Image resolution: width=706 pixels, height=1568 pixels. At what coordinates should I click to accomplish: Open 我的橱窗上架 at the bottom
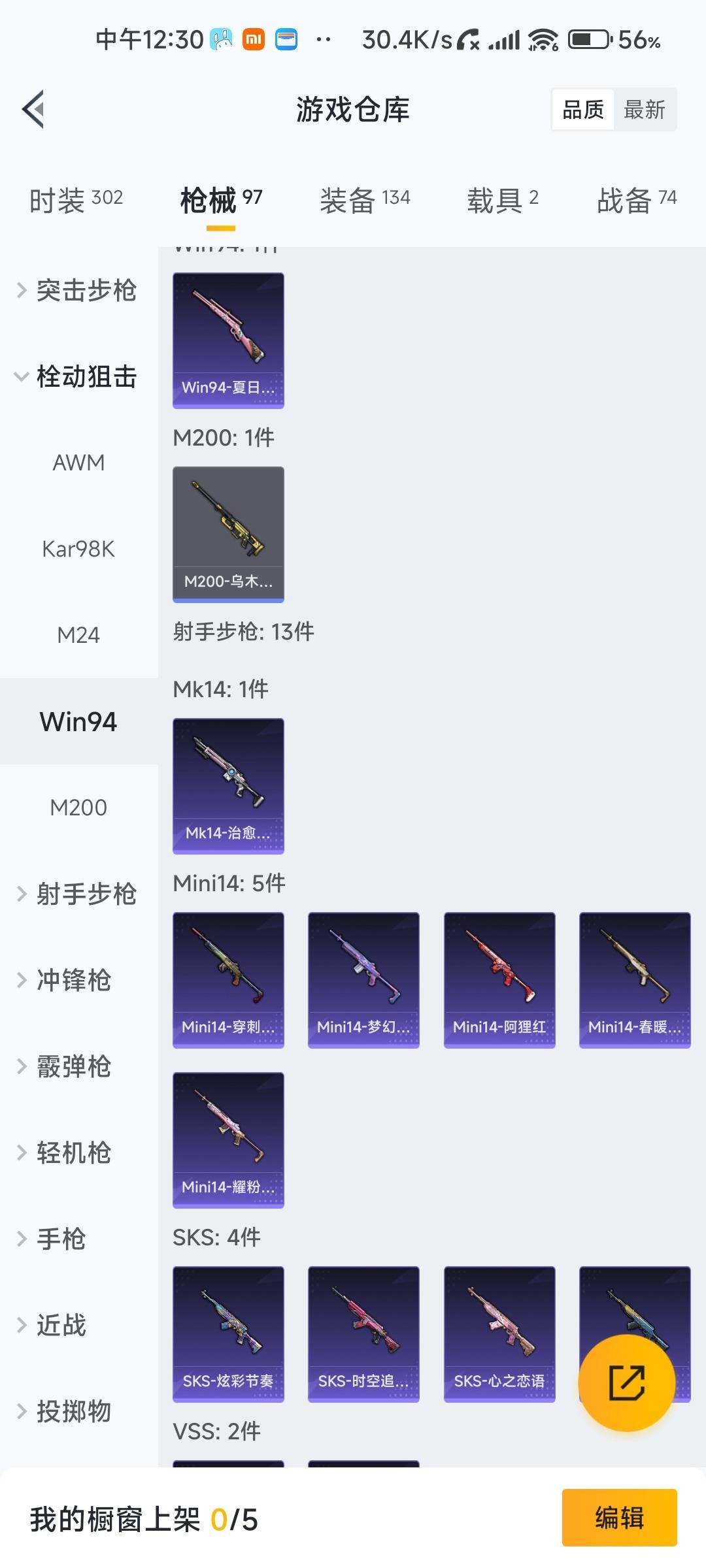click(144, 1519)
